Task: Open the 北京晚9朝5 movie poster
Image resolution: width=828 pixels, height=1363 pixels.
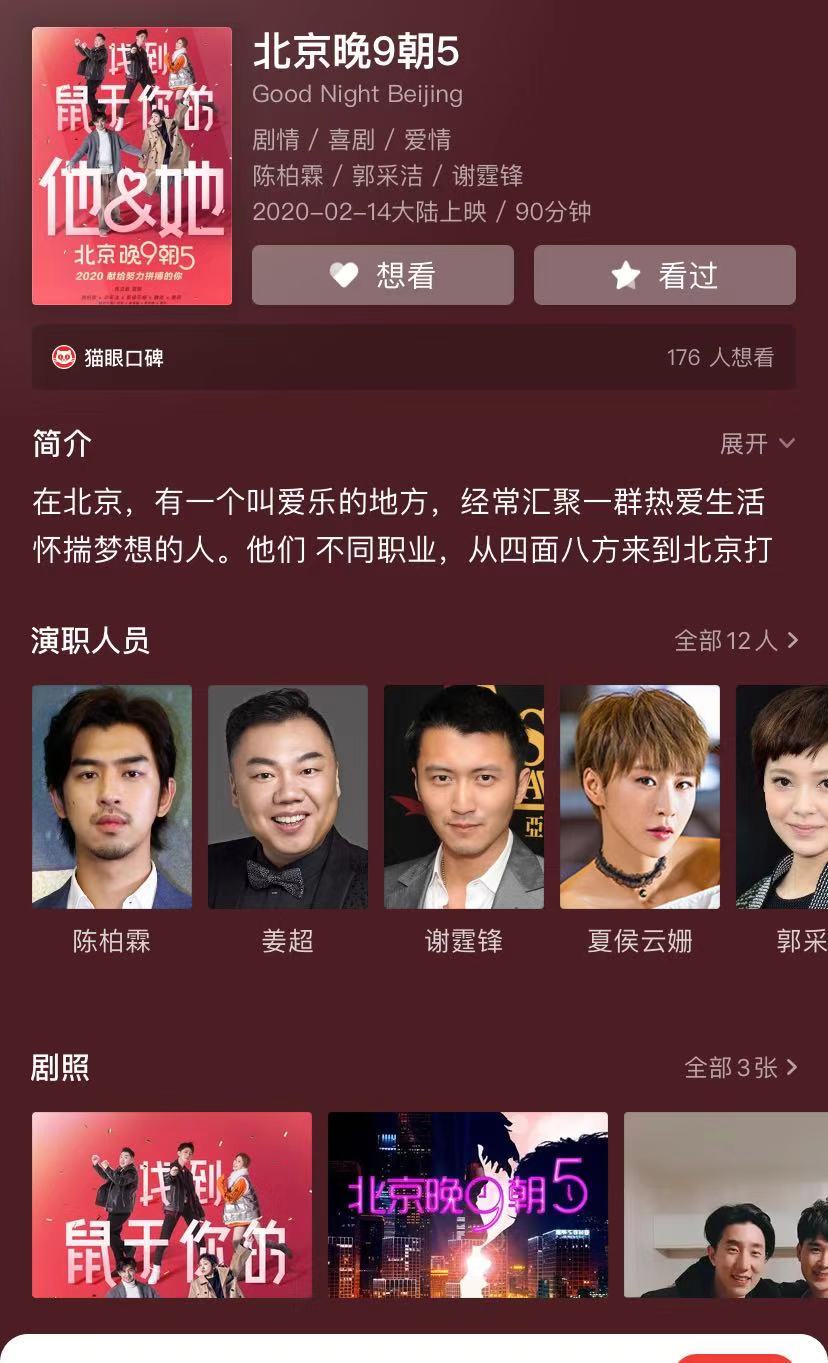Action: pos(132,166)
